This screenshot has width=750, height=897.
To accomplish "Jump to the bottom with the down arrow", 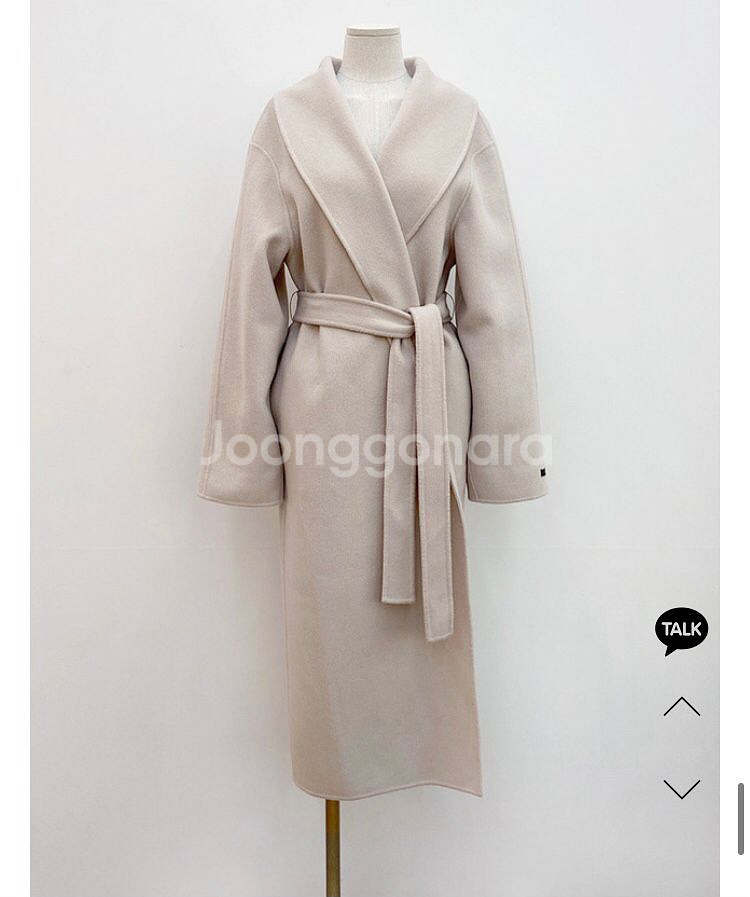I will pyautogui.click(x=681, y=789).
